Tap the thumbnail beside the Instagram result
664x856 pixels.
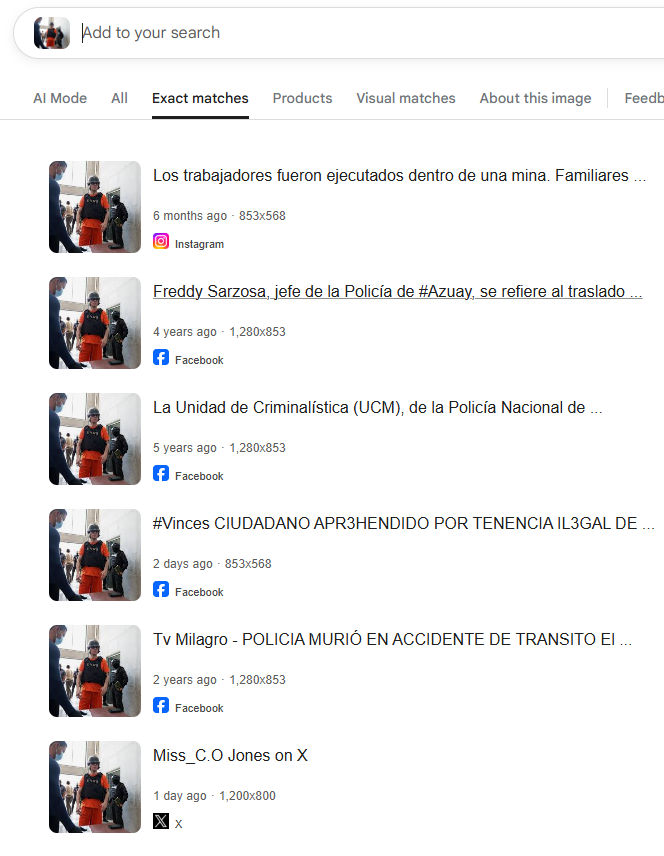(95, 207)
